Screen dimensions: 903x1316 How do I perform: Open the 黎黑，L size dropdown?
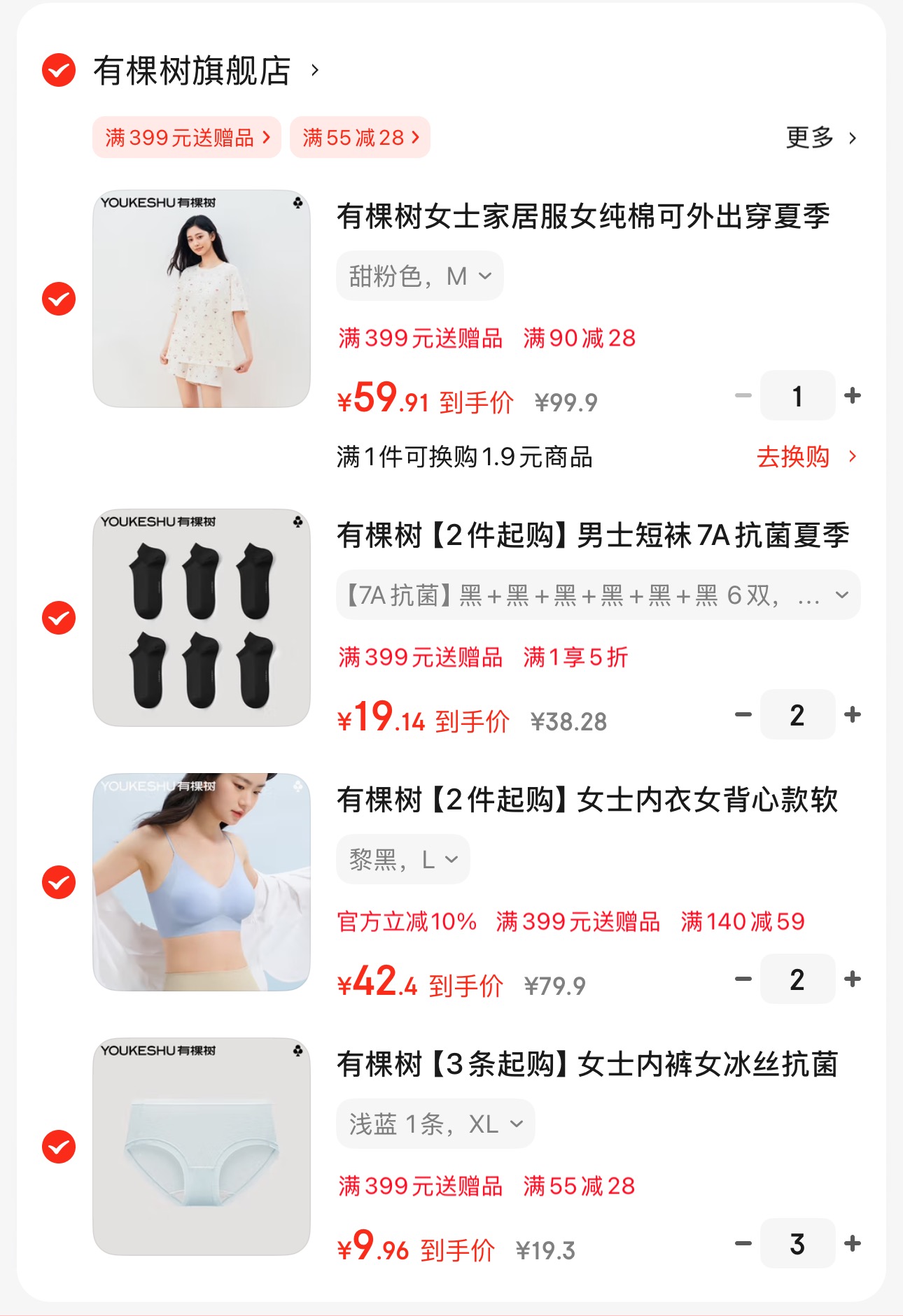[402, 858]
